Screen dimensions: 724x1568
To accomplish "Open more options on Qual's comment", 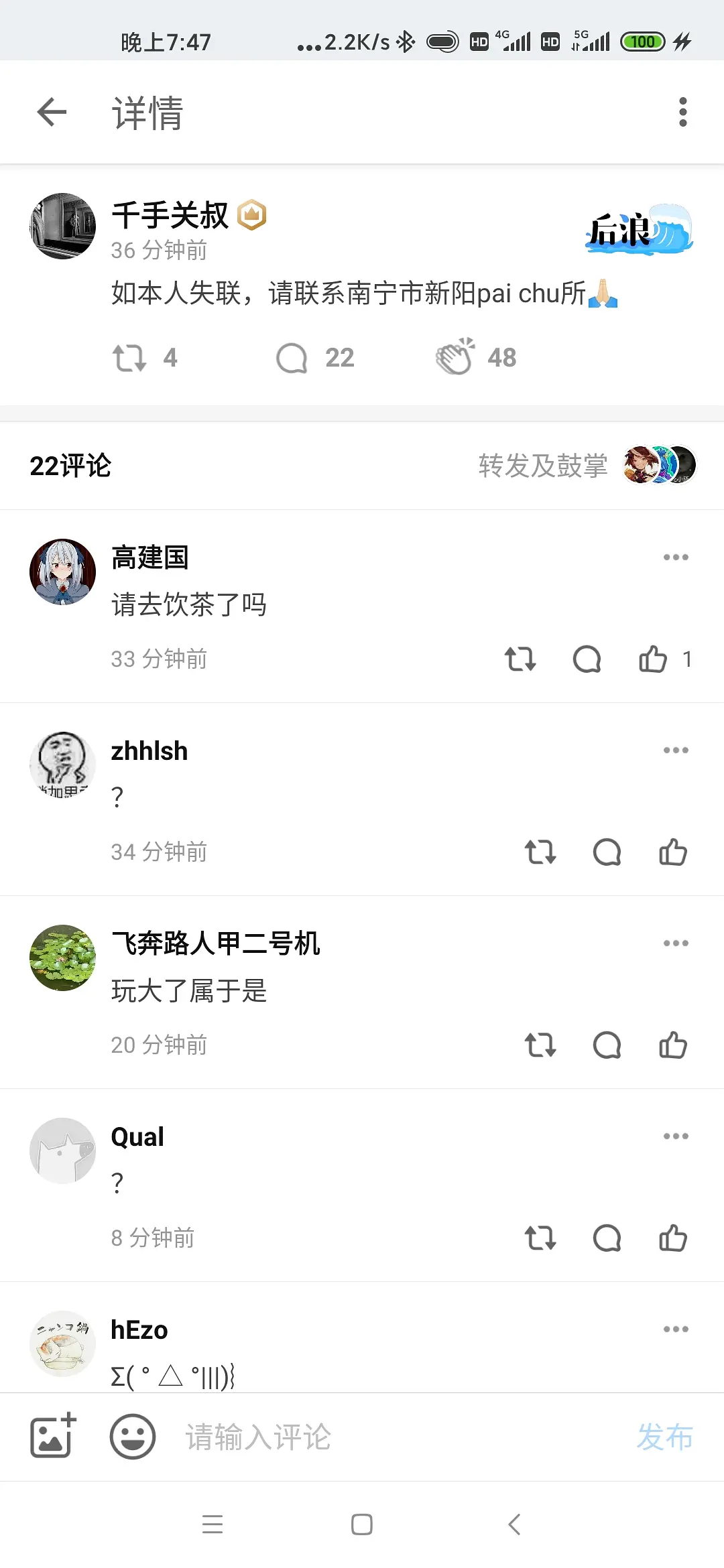I will pos(676,1136).
